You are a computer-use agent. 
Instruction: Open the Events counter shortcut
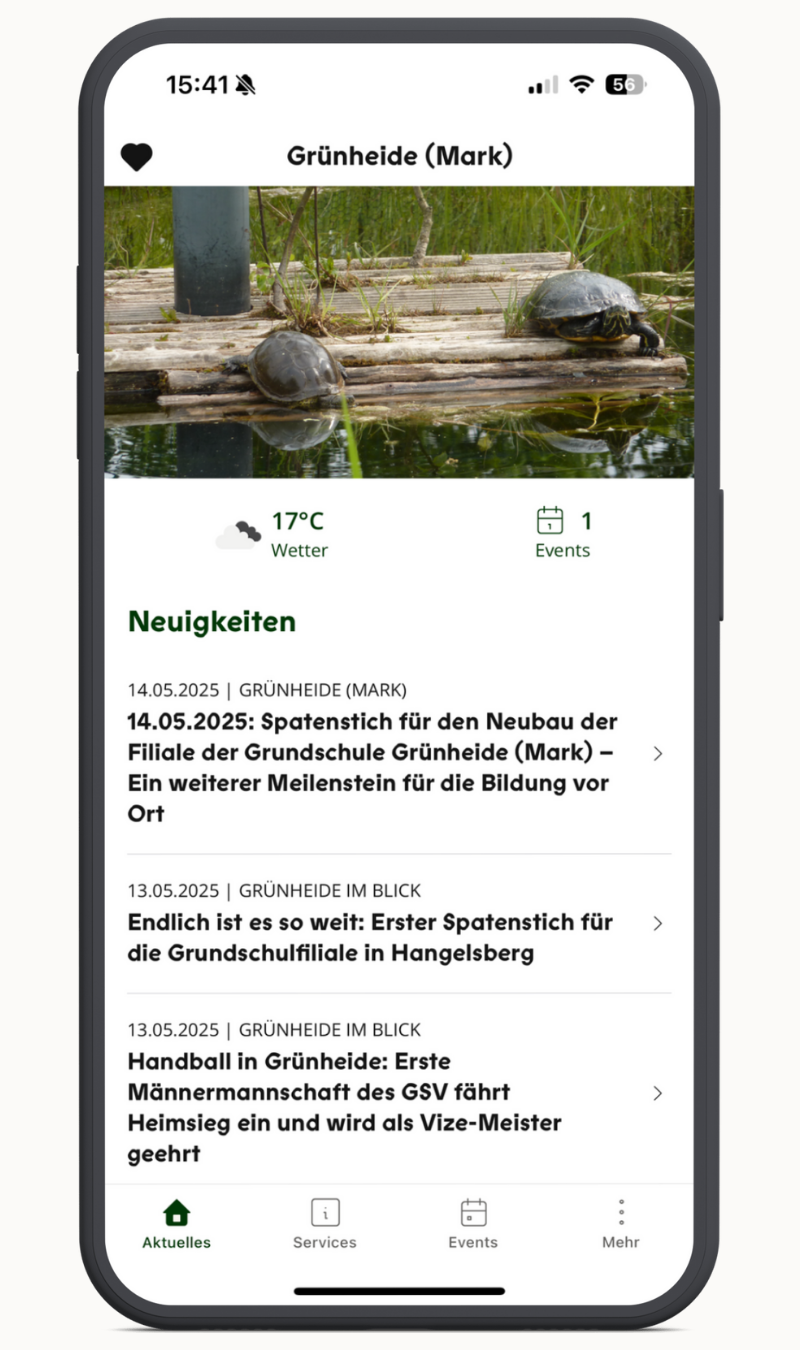(x=563, y=533)
